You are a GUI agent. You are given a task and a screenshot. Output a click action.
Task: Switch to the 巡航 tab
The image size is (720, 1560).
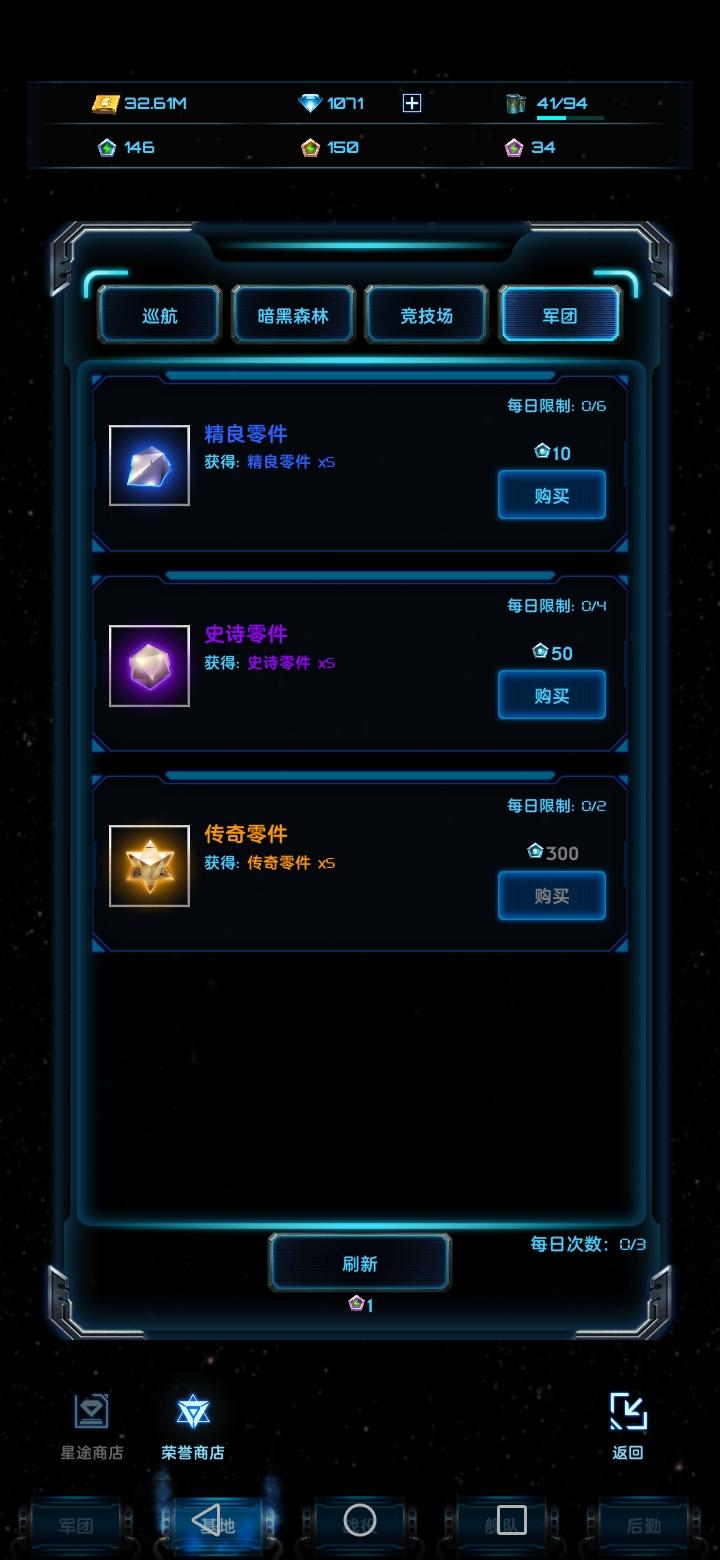160,315
